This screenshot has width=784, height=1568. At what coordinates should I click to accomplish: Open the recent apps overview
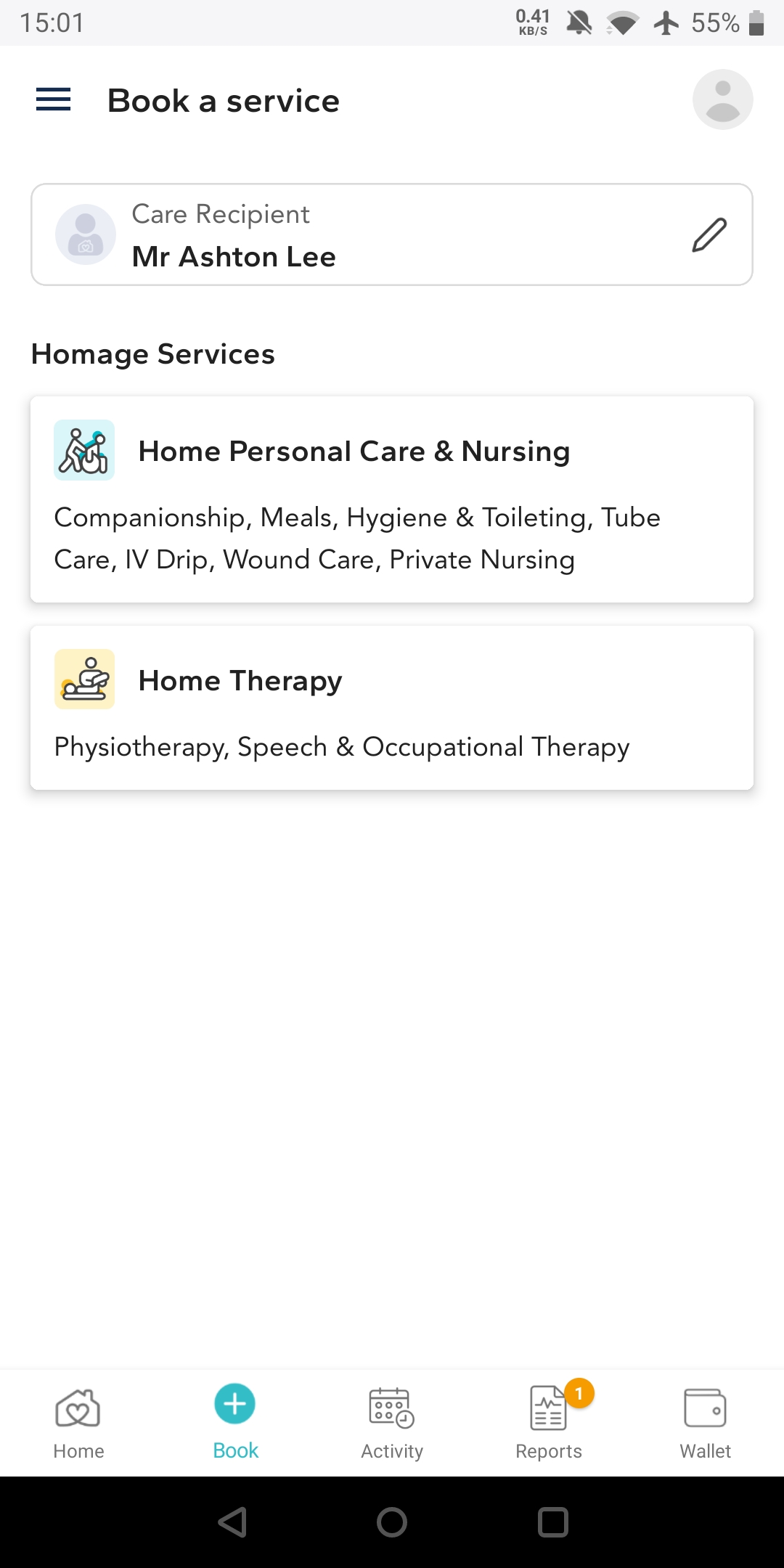tap(552, 1522)
